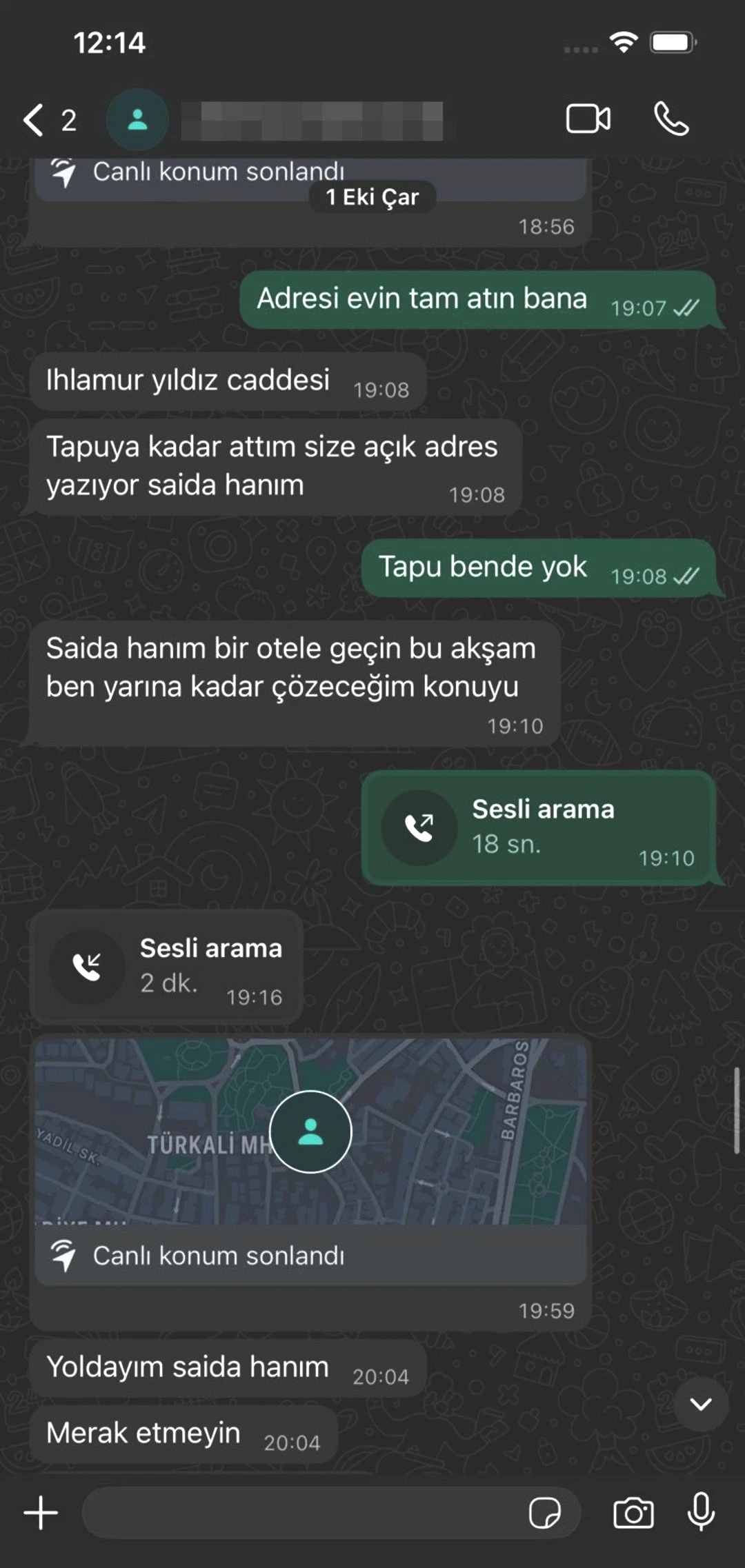
Task: Open the Türkali location map at 19:59
Action: pyautogui.click(x=310, y=1132)
